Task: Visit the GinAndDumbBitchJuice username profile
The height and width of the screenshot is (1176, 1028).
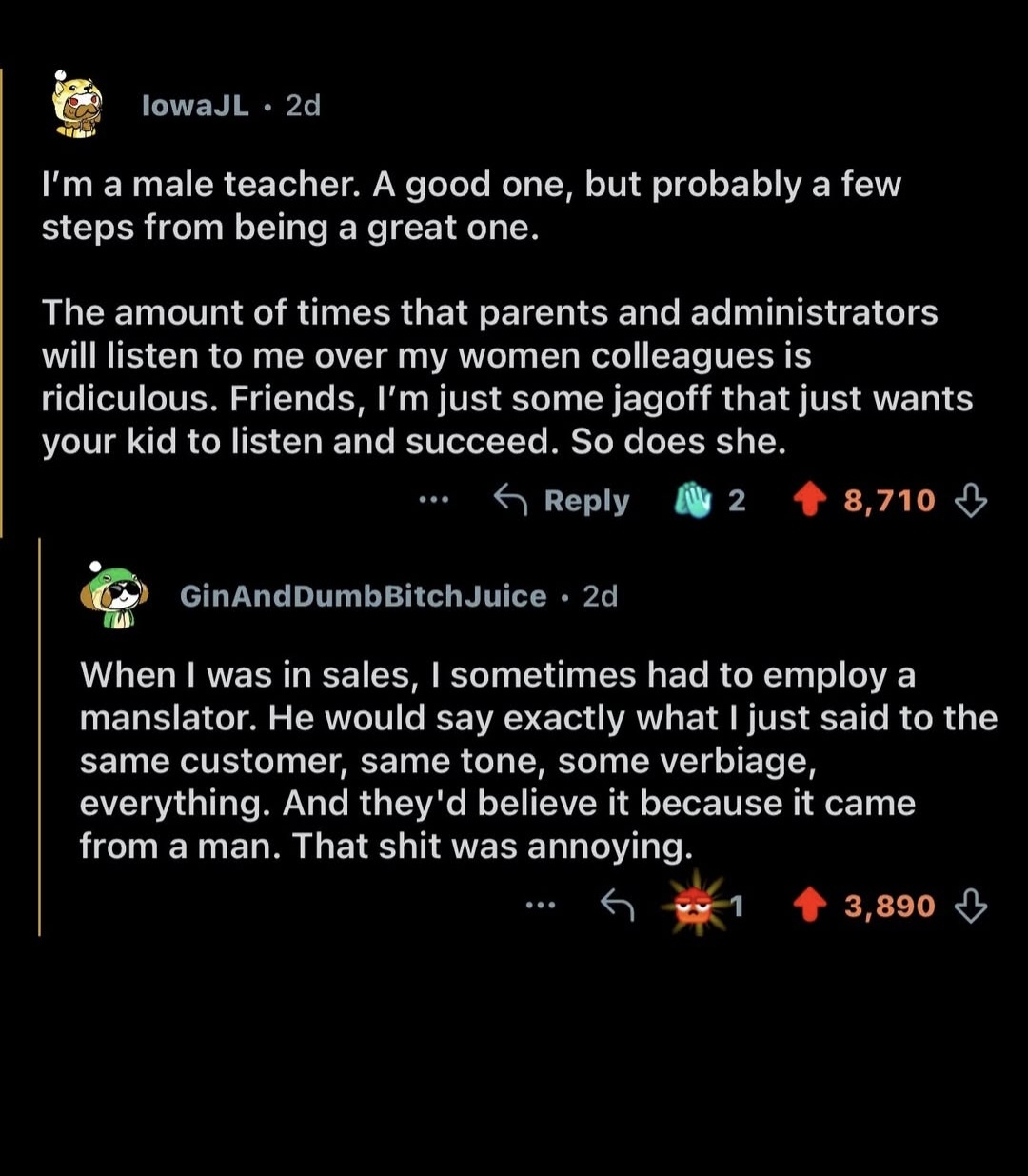Action: (x=363, y=596)
